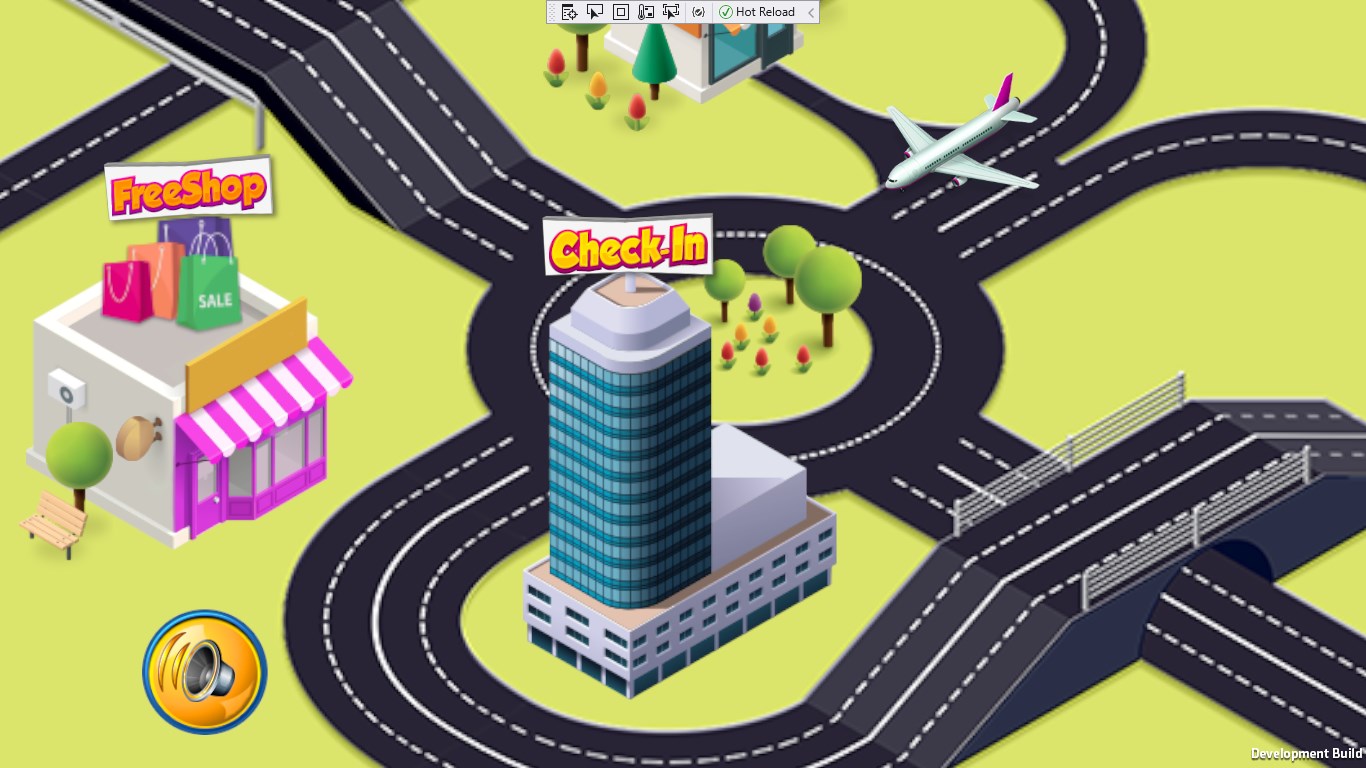This screenshot has width=1366, height=768.
Task: Open binding failures check icon
Action: point(699,12)
